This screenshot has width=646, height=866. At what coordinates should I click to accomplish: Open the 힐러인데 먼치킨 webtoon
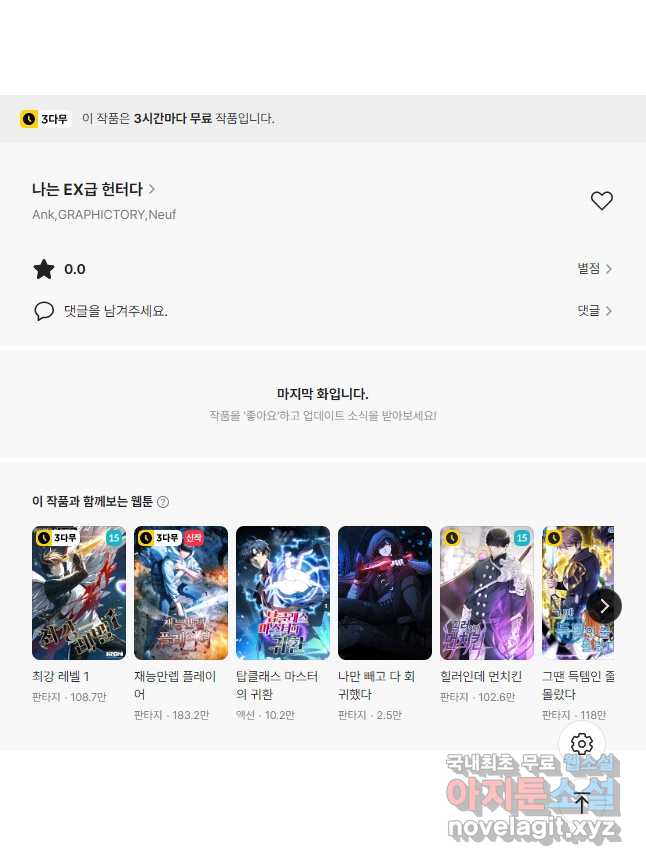coord(487,593)
